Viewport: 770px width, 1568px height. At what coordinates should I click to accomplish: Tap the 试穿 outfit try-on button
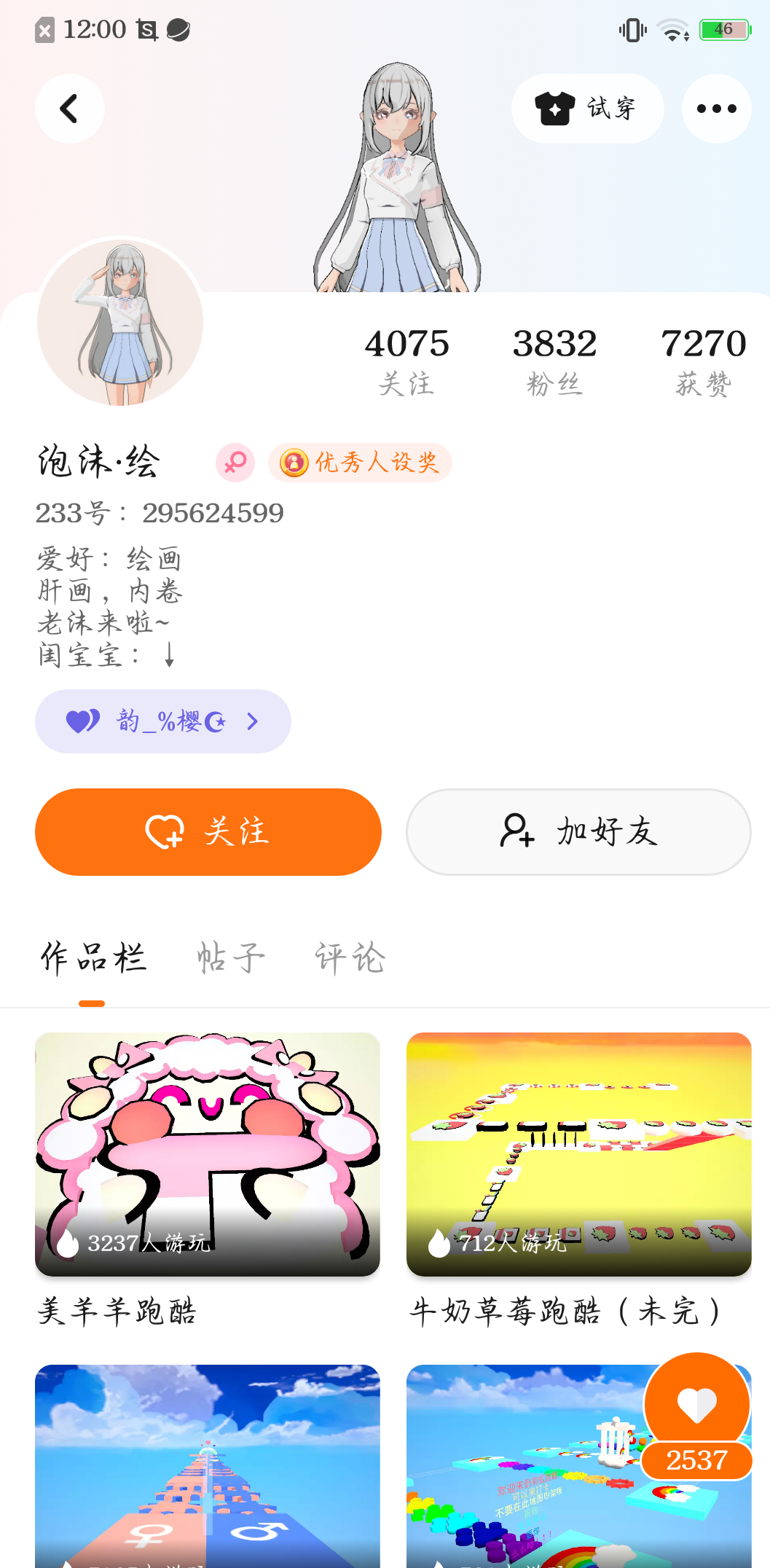pyautogui.click(x=587, y=109)
